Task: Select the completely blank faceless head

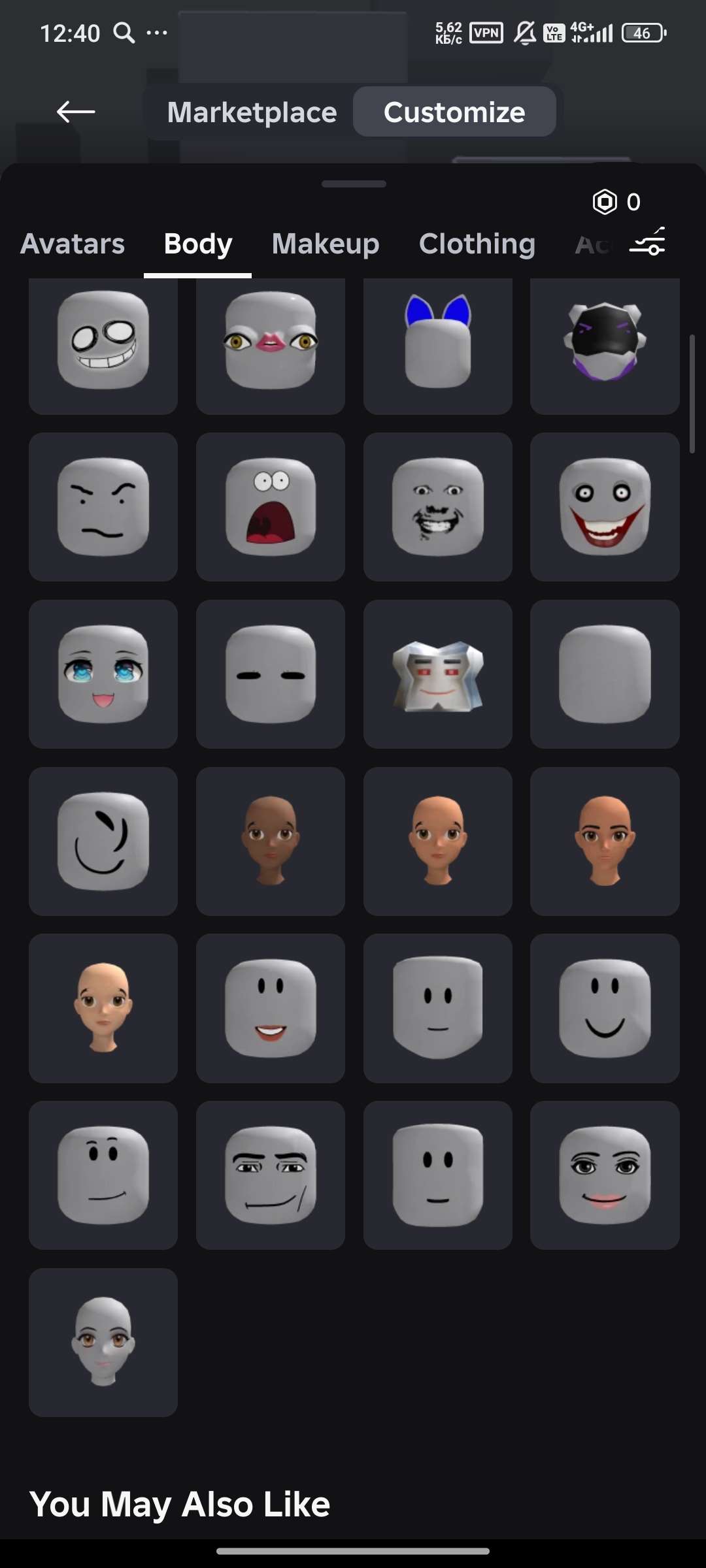Action: [x=605, y=674]
